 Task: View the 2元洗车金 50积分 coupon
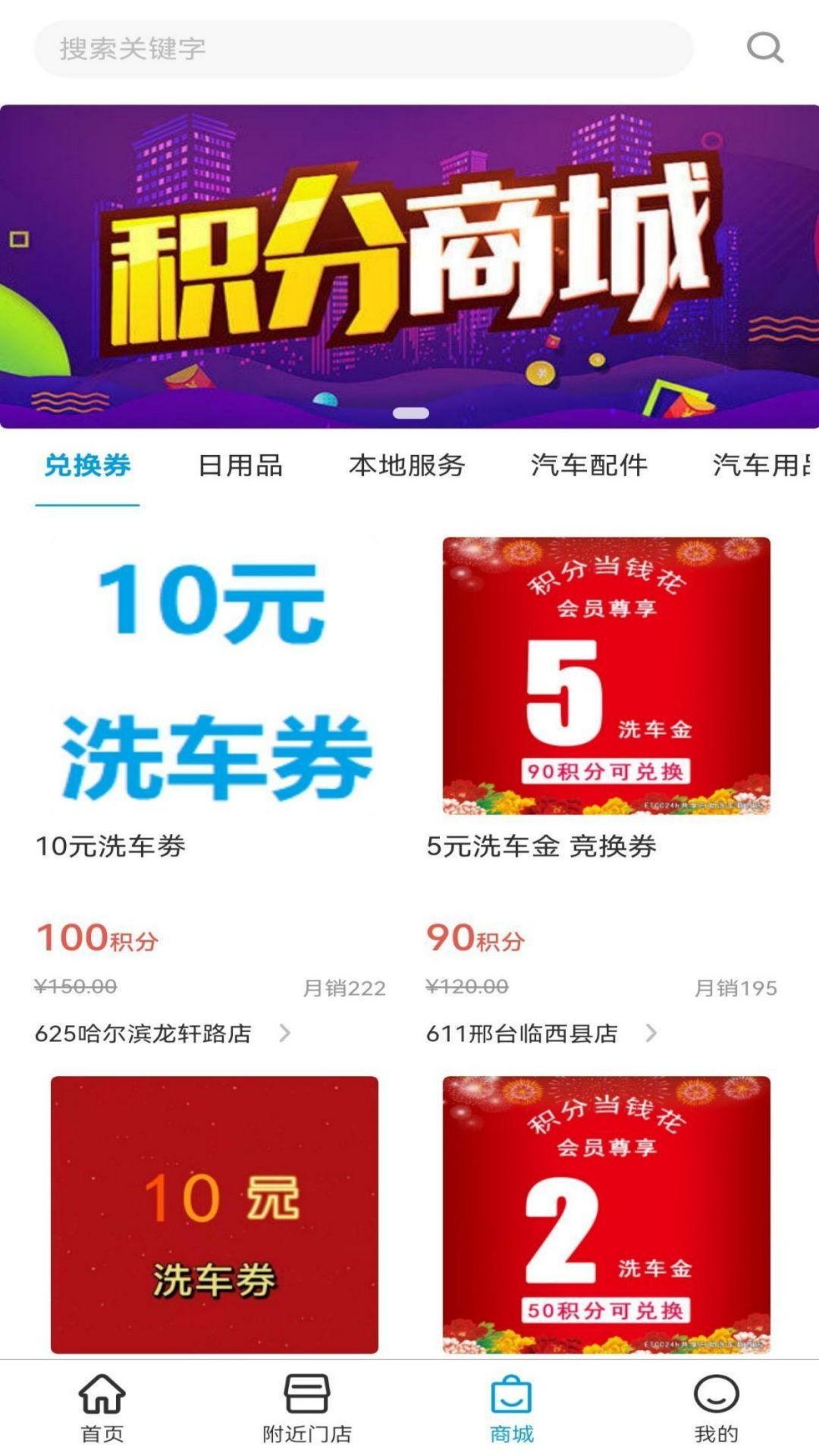click(x=606, y=1215)
